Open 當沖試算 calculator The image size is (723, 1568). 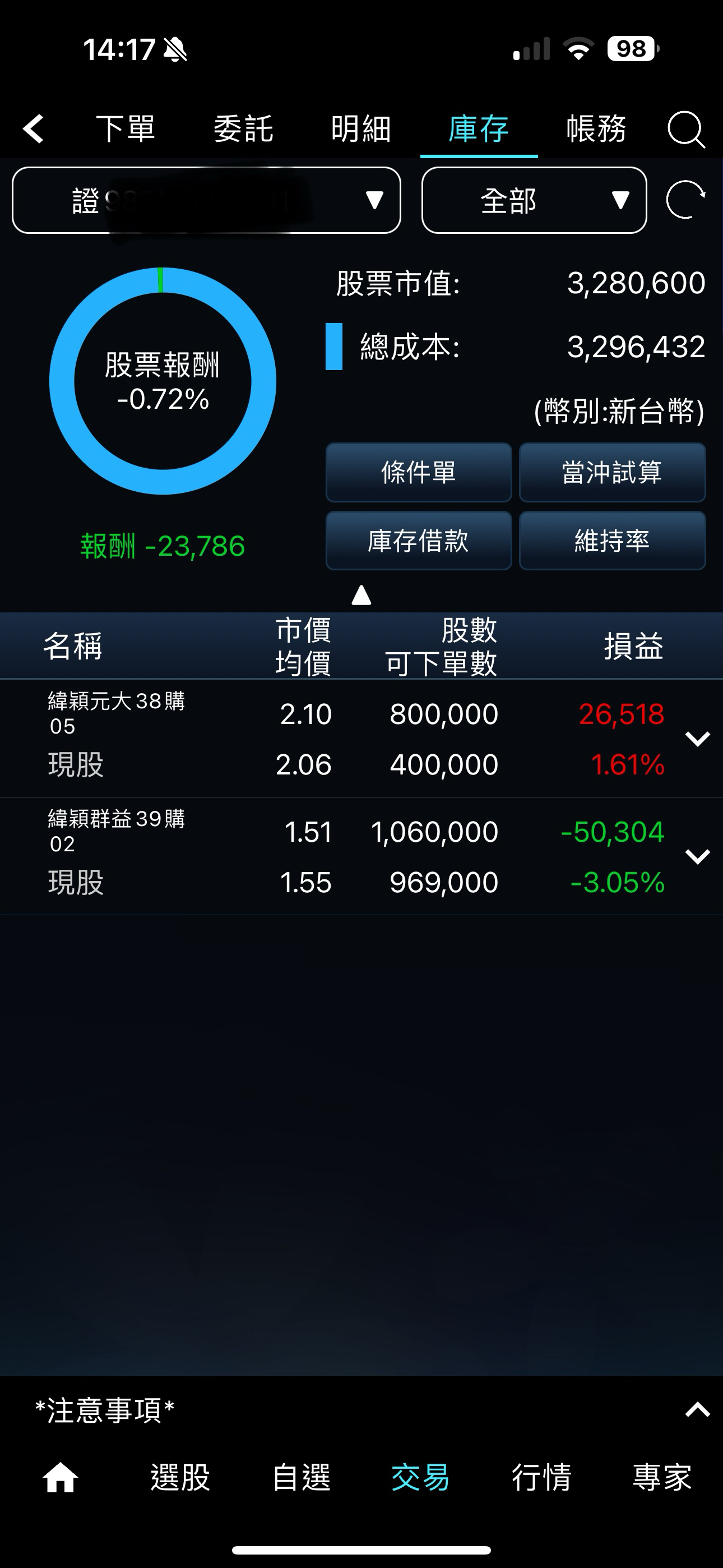(x=612, y=472)
